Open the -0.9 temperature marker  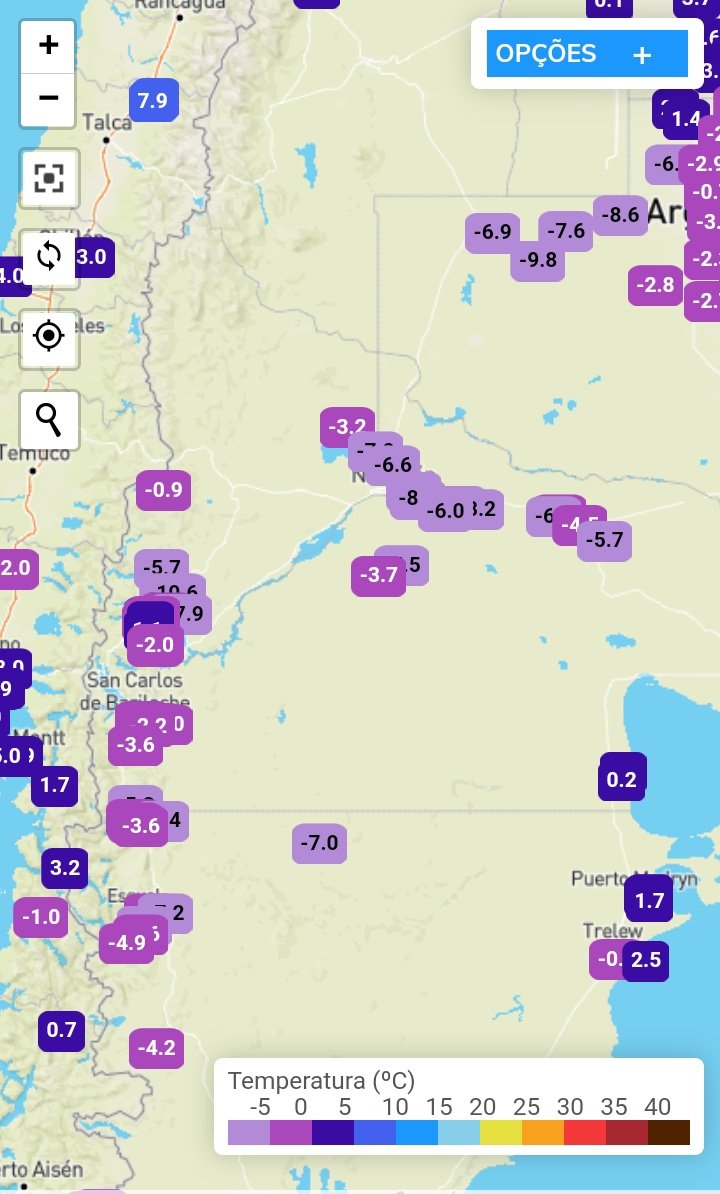click(x=164, y=490)
